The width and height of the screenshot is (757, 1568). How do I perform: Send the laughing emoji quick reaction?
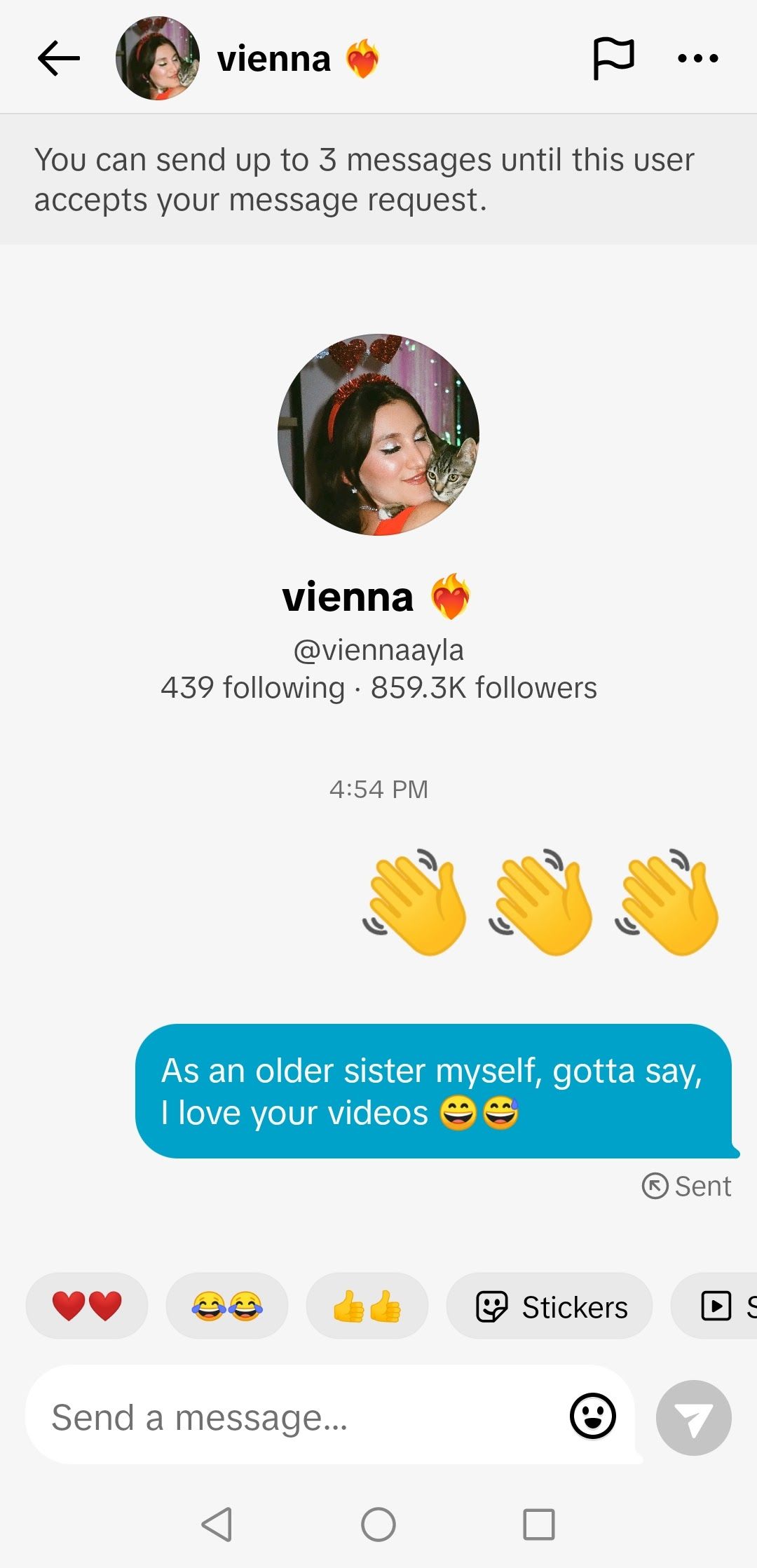pos(226,1305)
